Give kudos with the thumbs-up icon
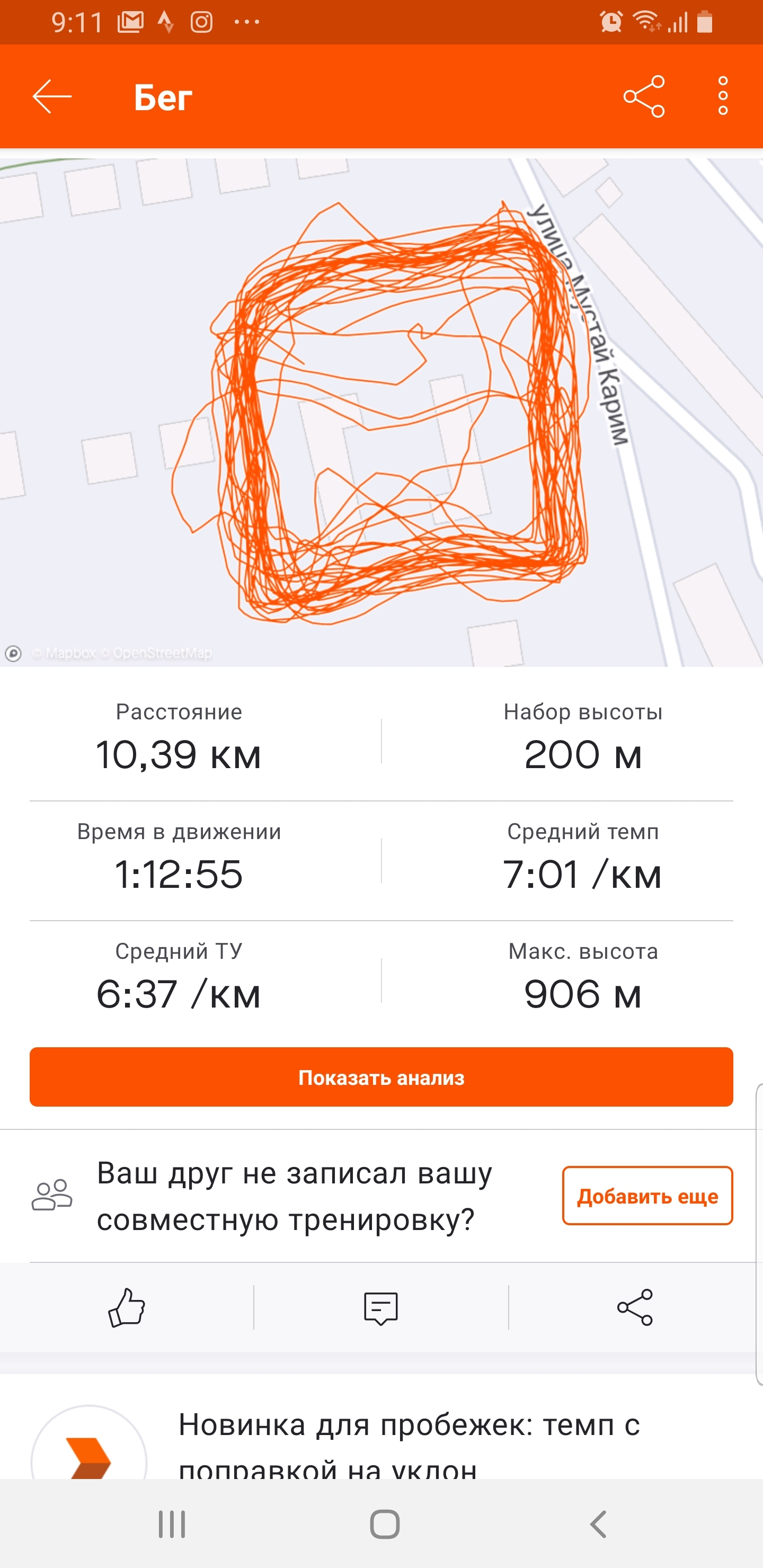The image size is (763, 1568). 127,1307
